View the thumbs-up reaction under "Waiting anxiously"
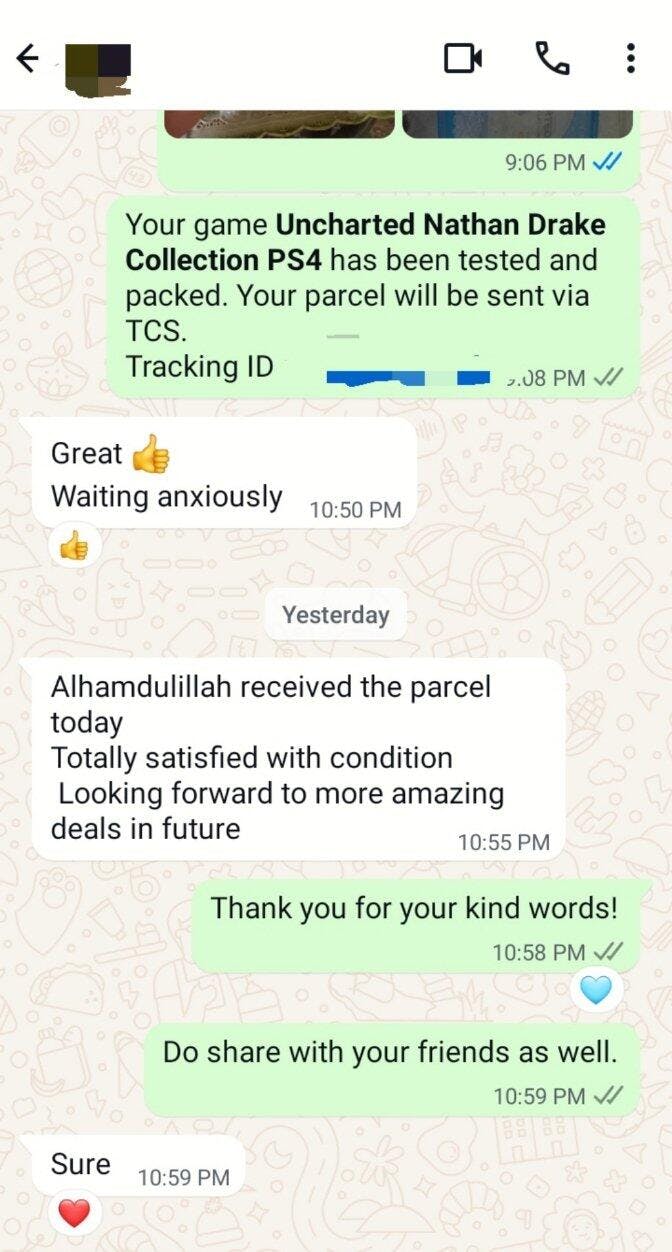The image size is (672, 1252). (x=74, y=547)
